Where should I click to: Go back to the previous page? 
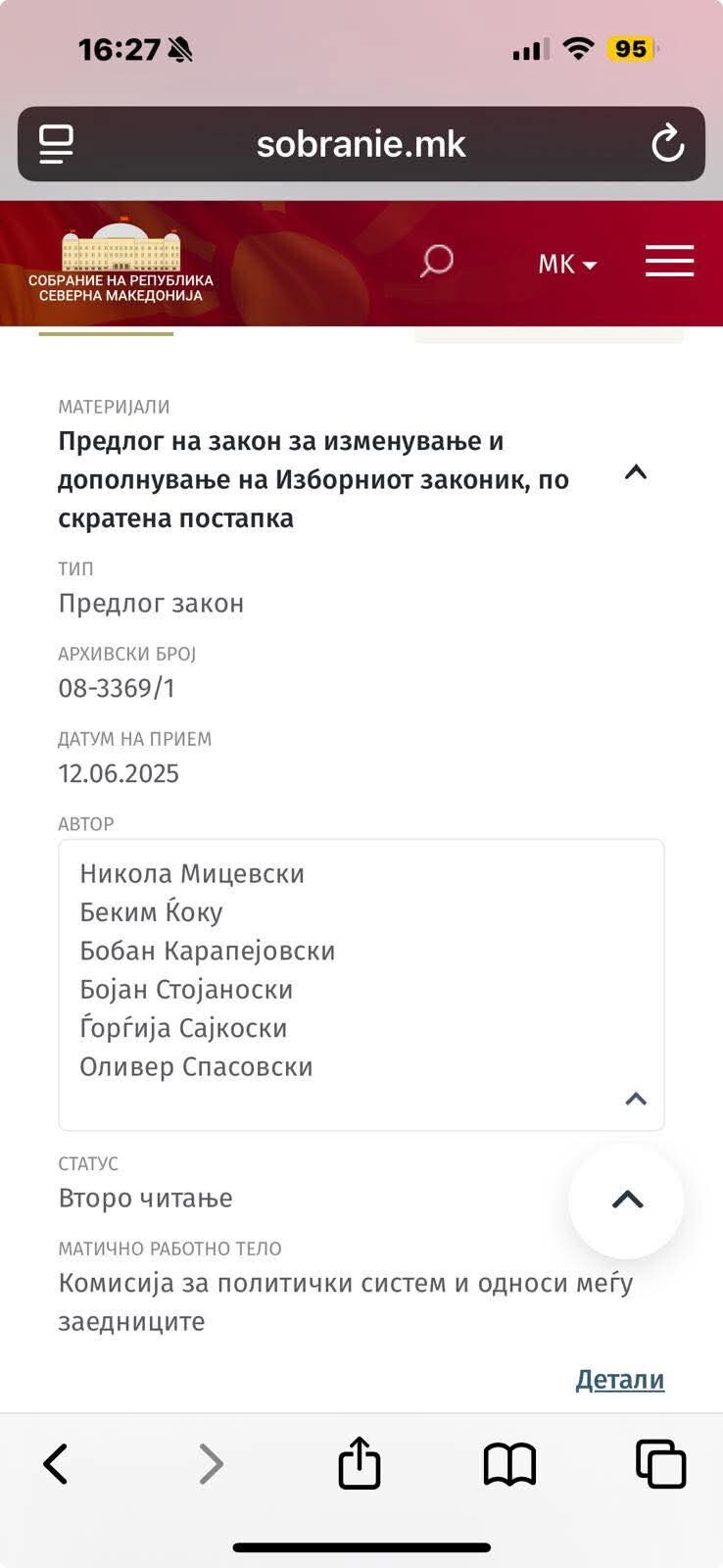tap(56, 1464)
